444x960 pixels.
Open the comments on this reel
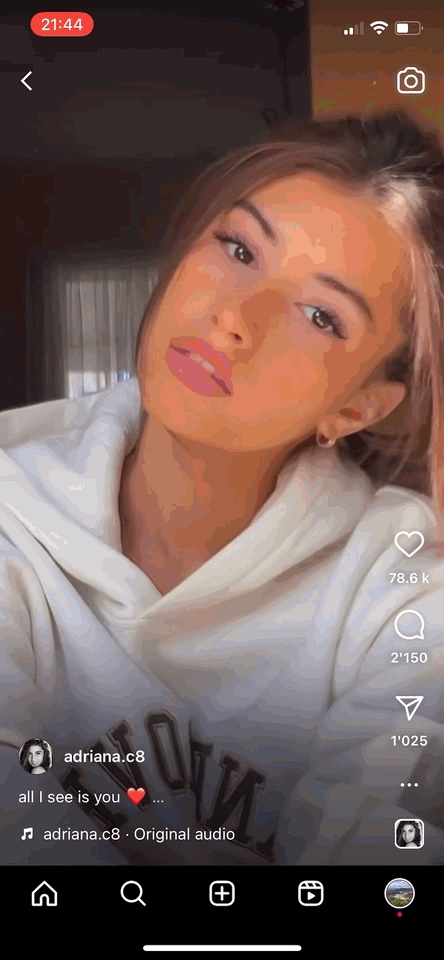pyautogui.click(x=409, y=624)
